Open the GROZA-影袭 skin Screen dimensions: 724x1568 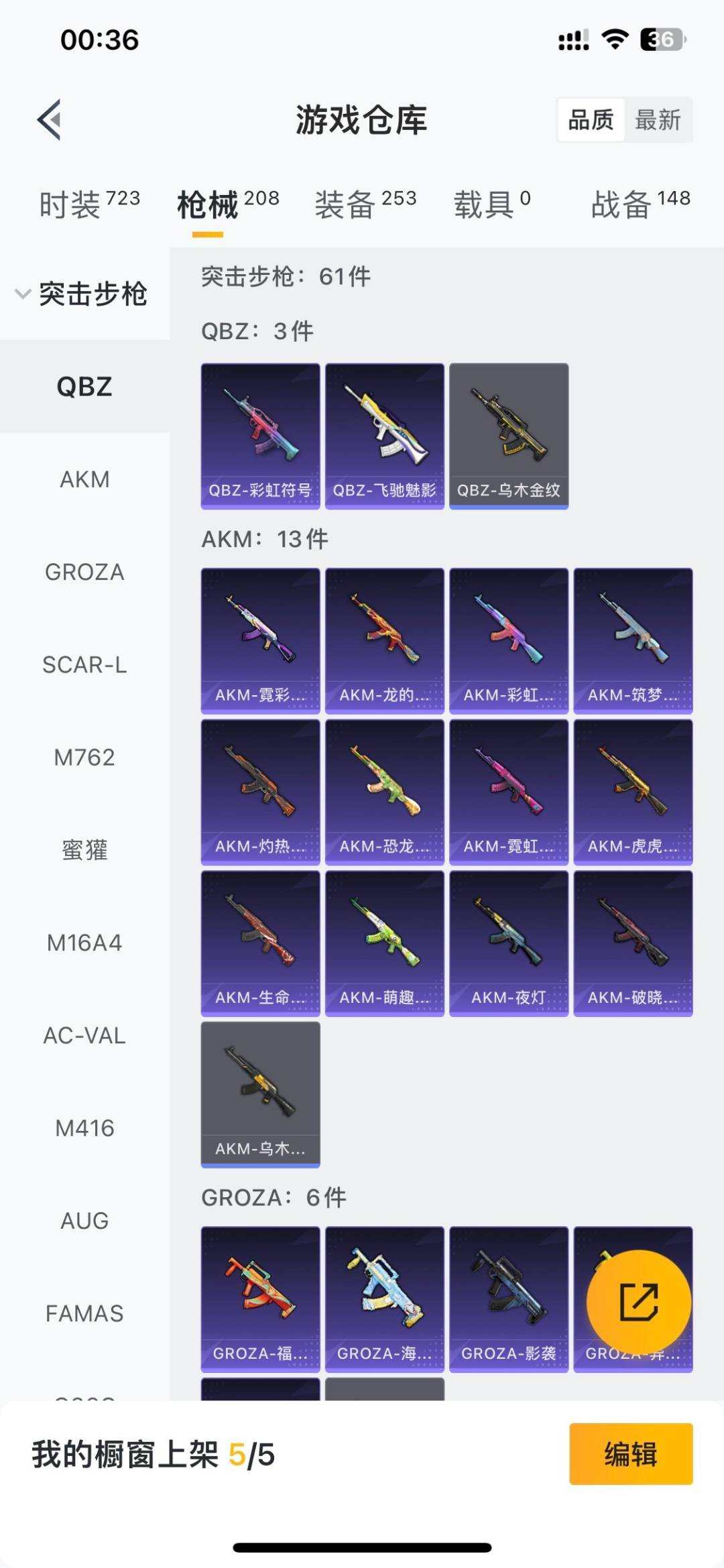(509, 1299)
